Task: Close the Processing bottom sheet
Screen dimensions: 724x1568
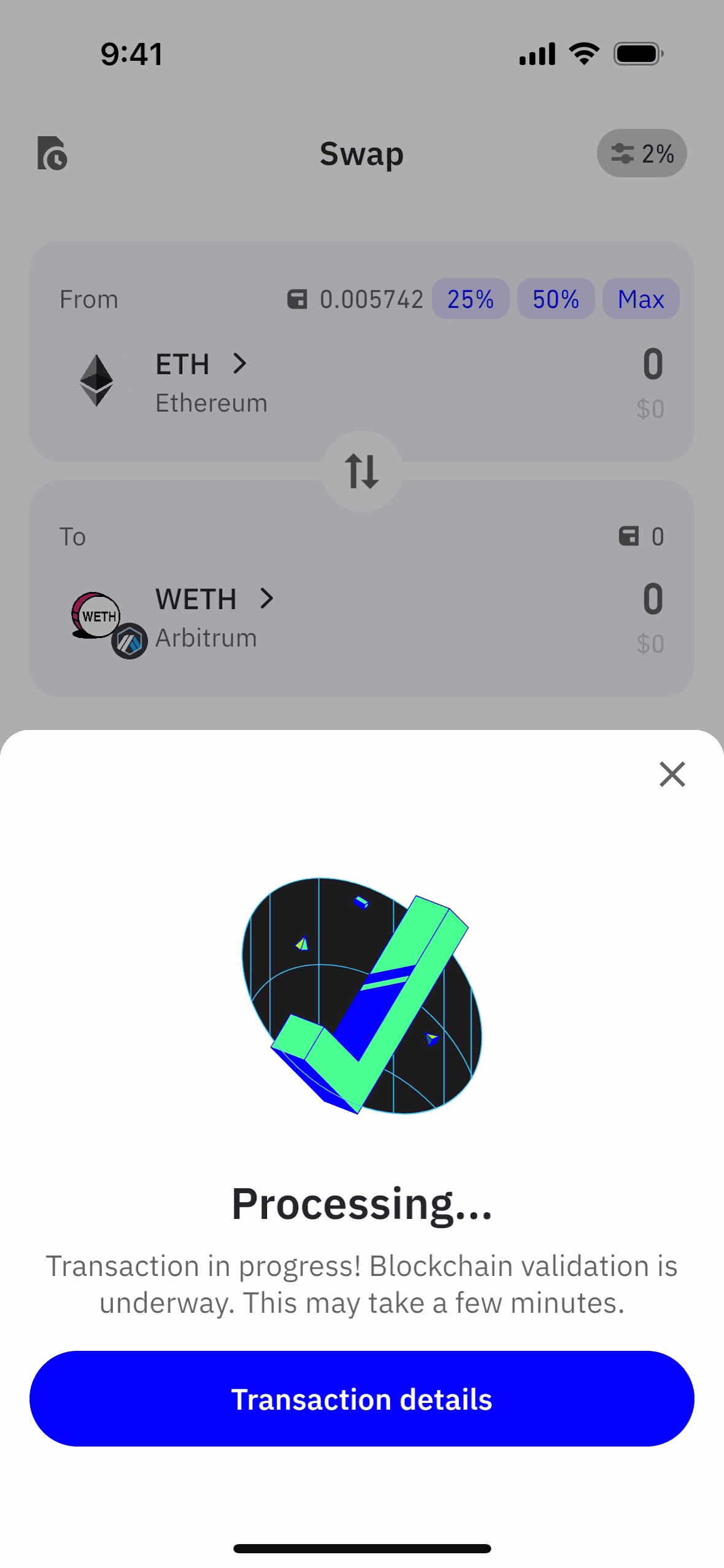Action: 672,774
